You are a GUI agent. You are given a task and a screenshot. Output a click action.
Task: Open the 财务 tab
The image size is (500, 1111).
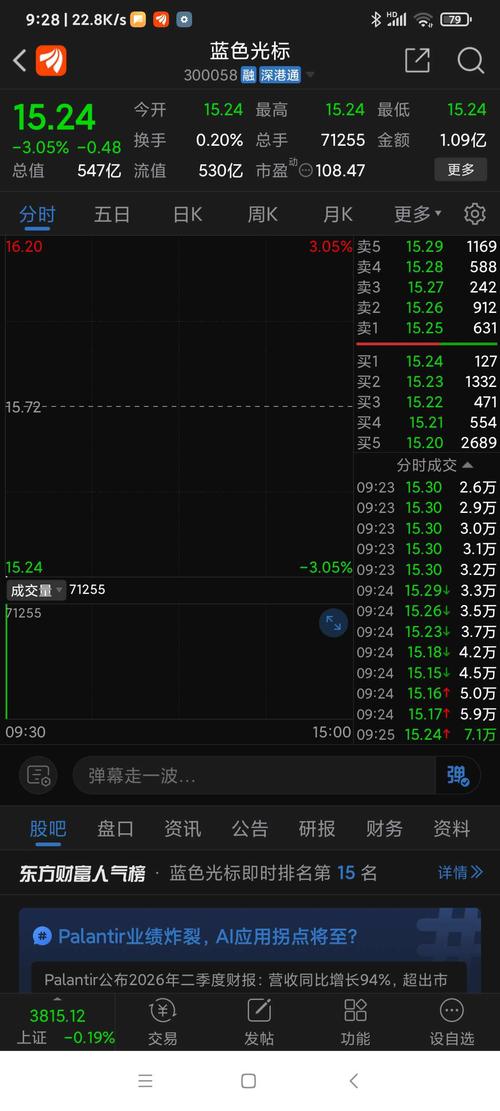coord(384,828)
